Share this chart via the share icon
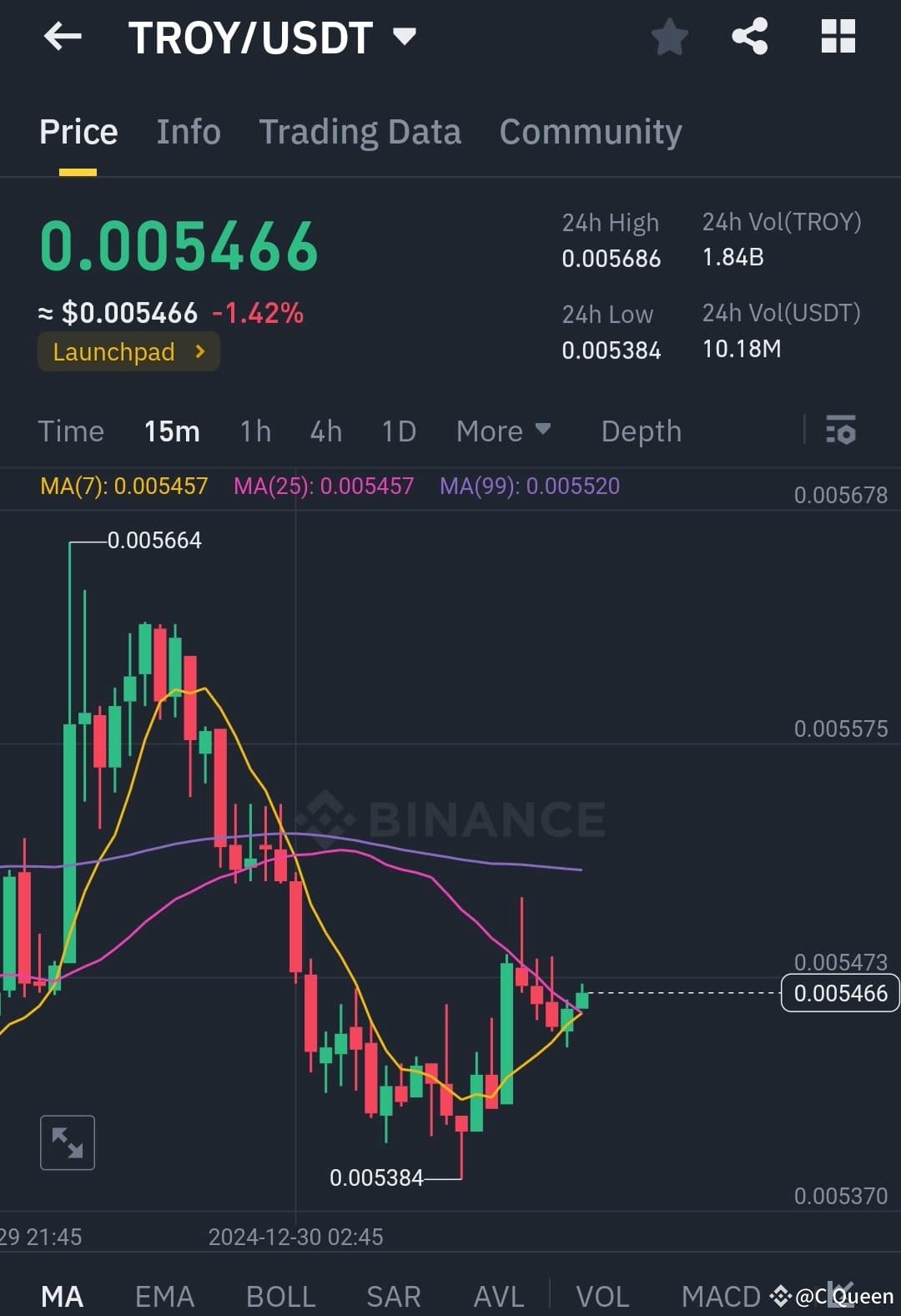Screen dimensions: 901x1316 click(x=749, y=37)
